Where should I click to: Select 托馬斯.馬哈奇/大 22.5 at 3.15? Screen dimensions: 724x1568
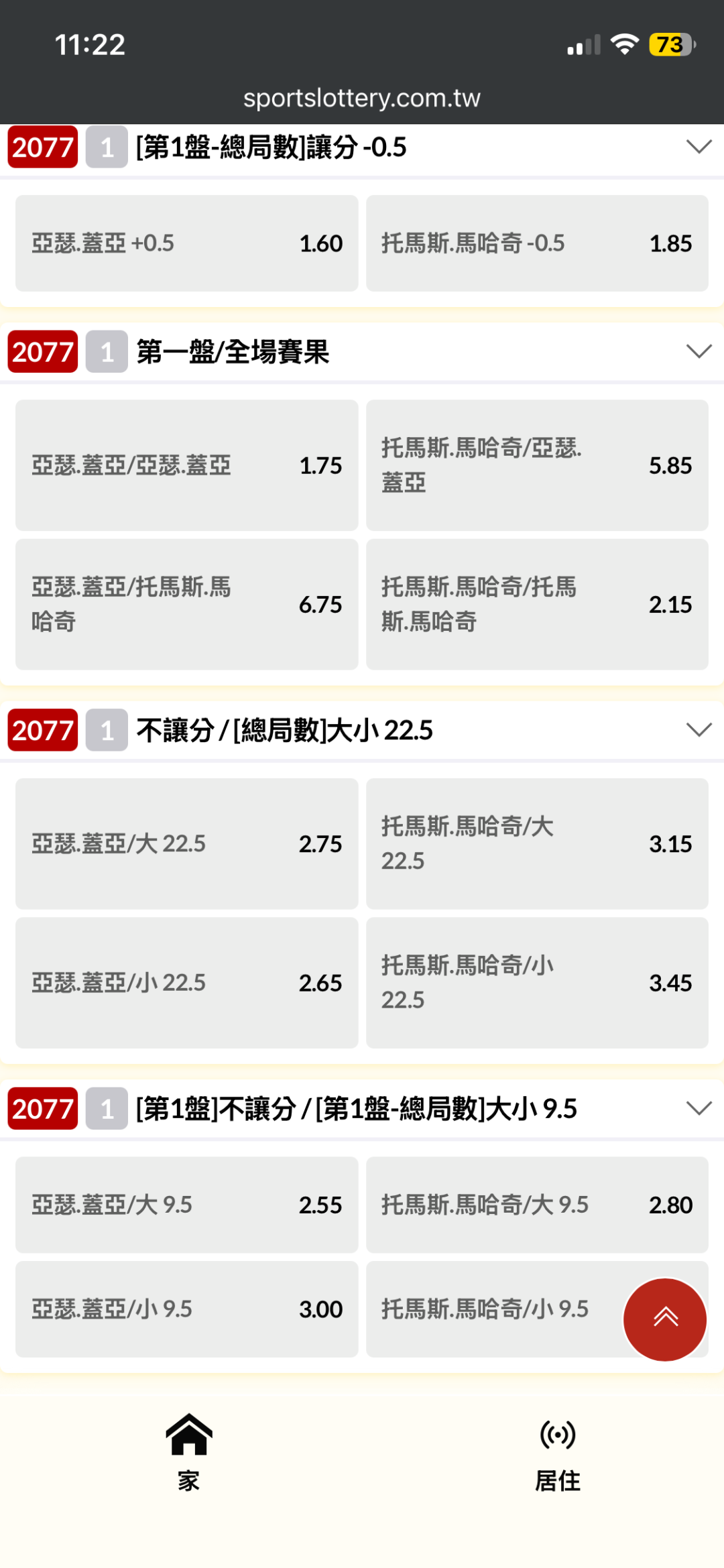[537, 843]
